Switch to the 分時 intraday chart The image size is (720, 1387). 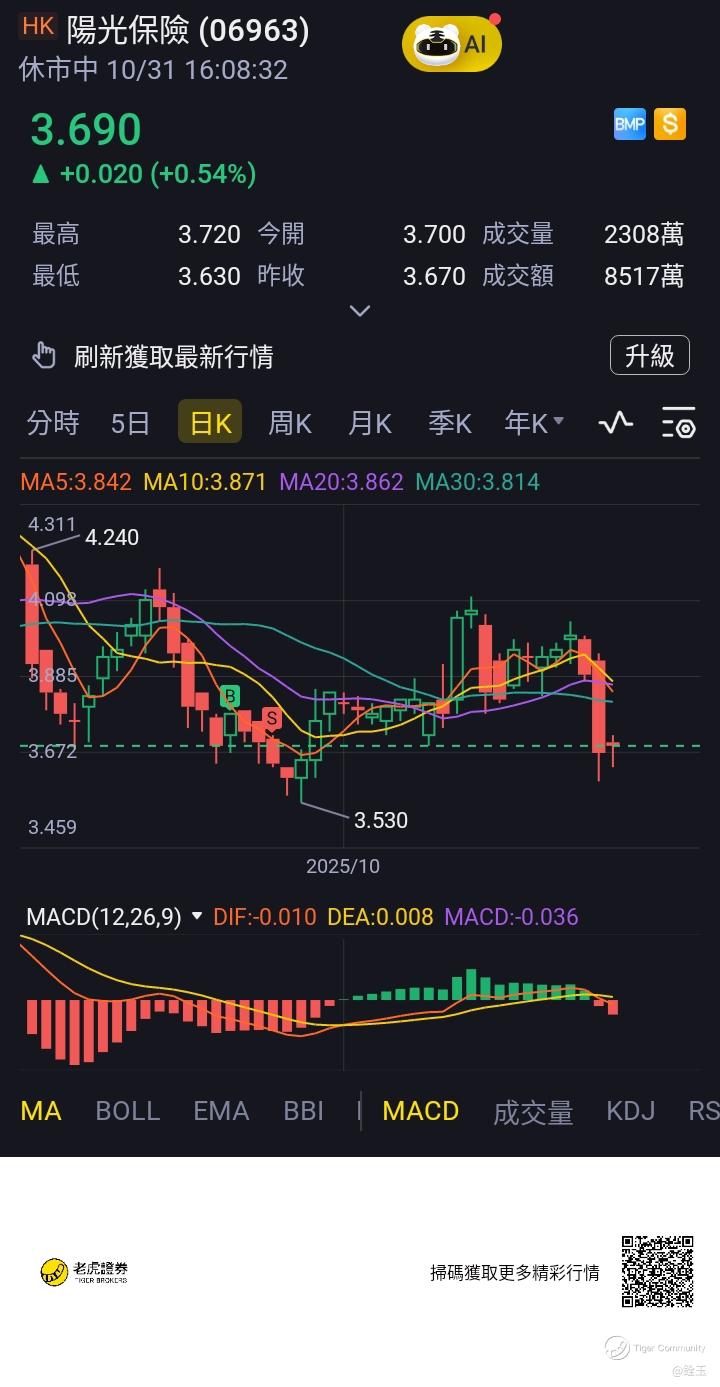(x=53, y=423)
